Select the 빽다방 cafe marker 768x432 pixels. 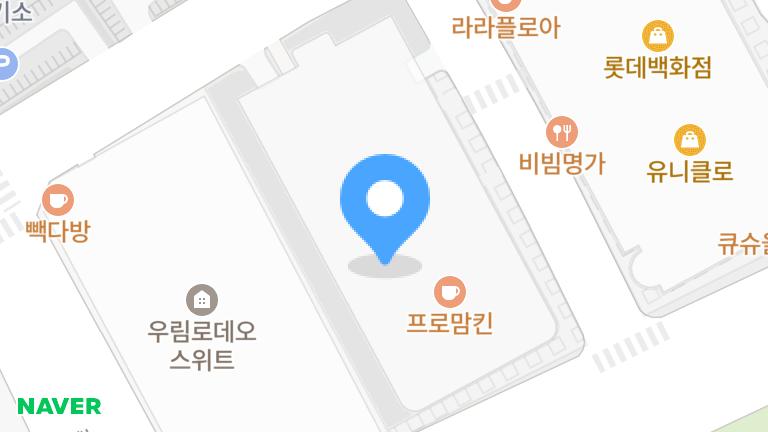(x=58, y=200)
